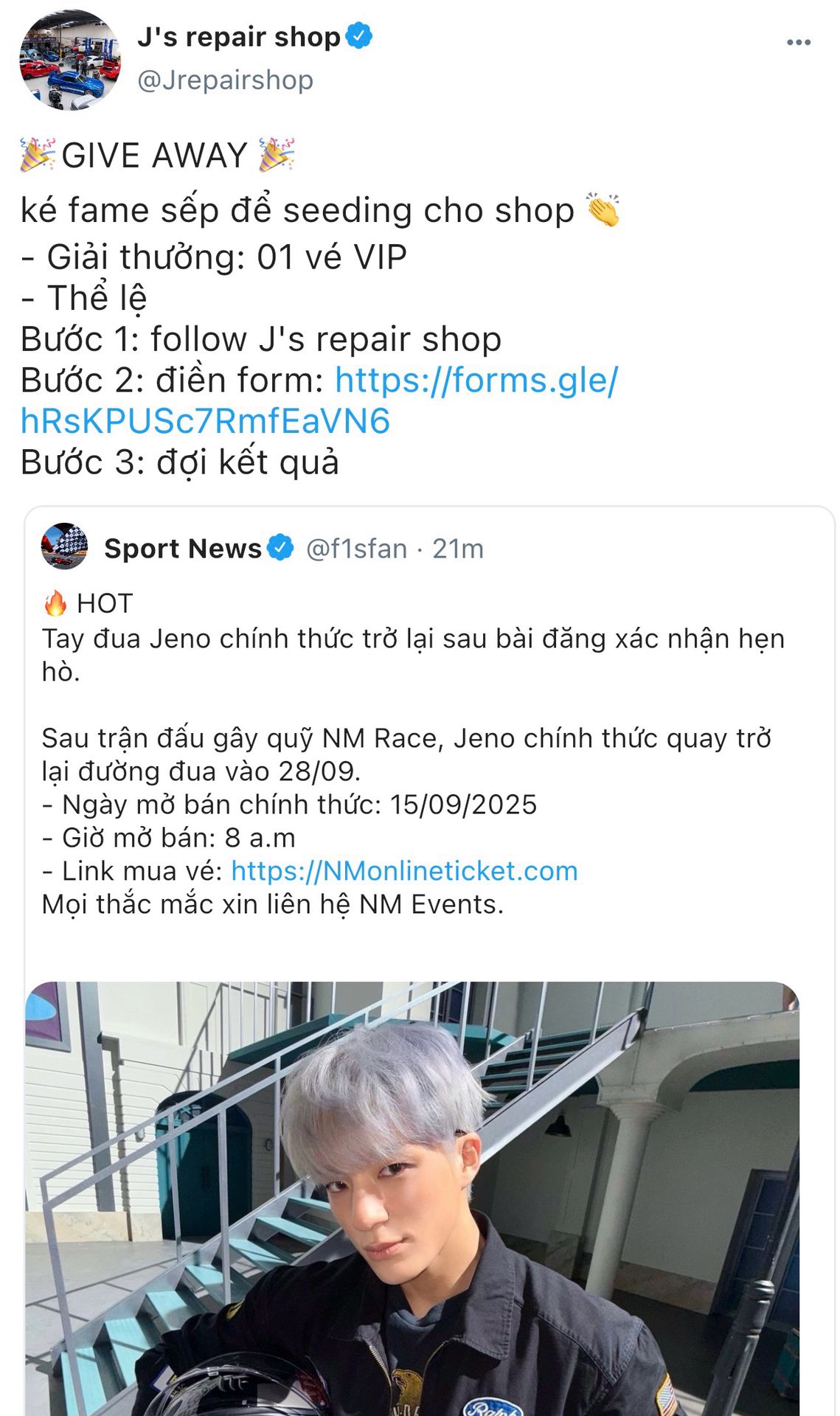Visit the NMonlineticket.com ticket link
This screenshot has width=840, height=1416.
[x=404, y=871]
